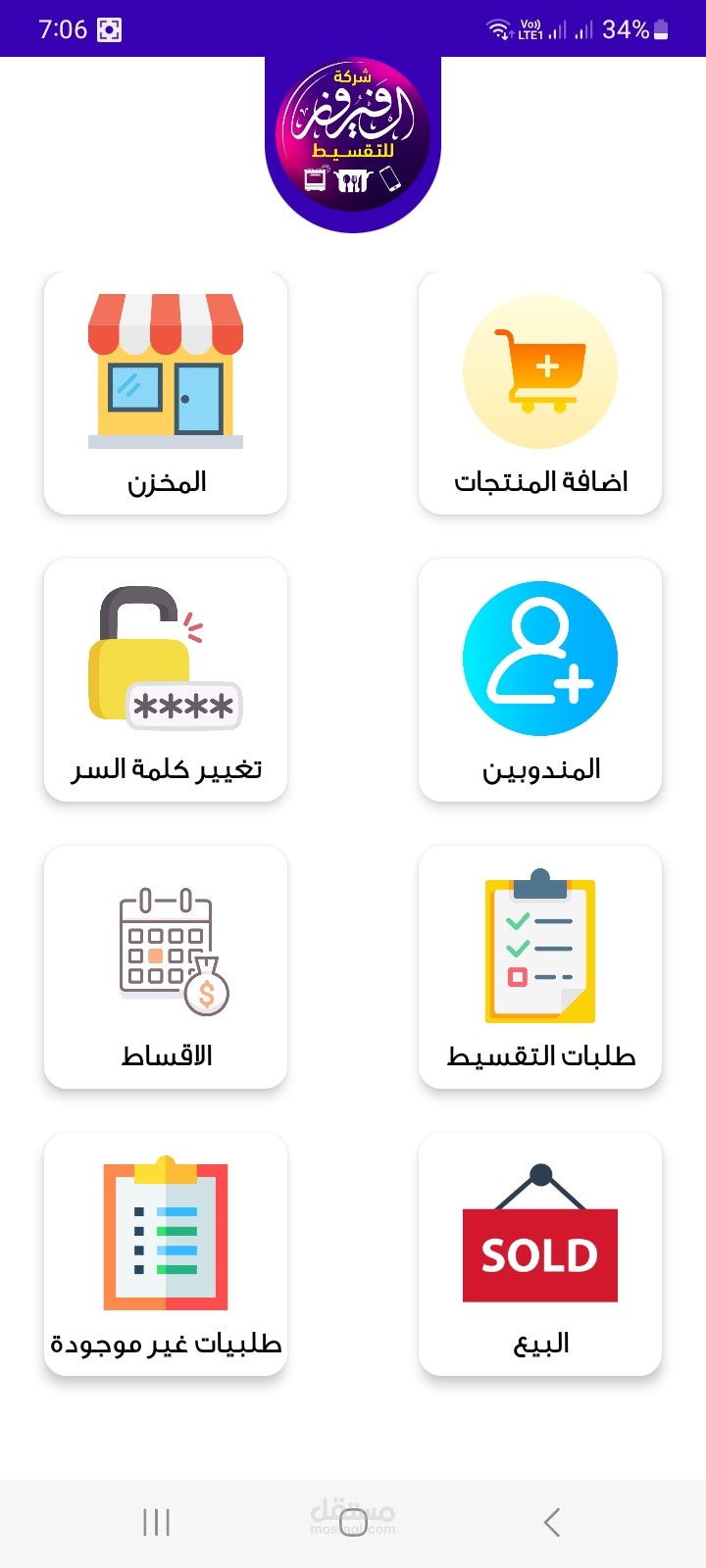Tap the shopping cart icon for اضافة المنتجات
The image size is (706, 1568).
coord(538,369)
